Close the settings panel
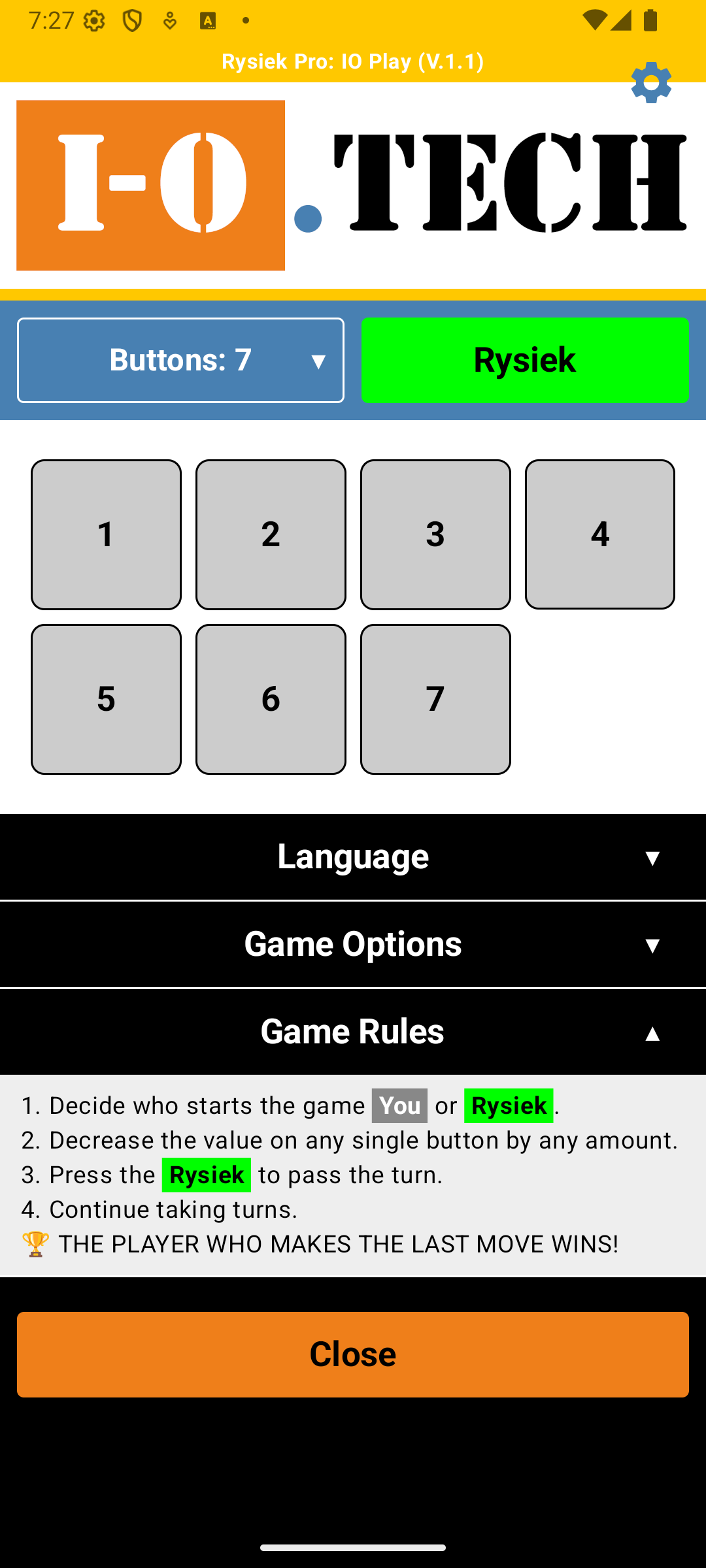This screenshot has width=706, height=1568. pos(353,1354)
